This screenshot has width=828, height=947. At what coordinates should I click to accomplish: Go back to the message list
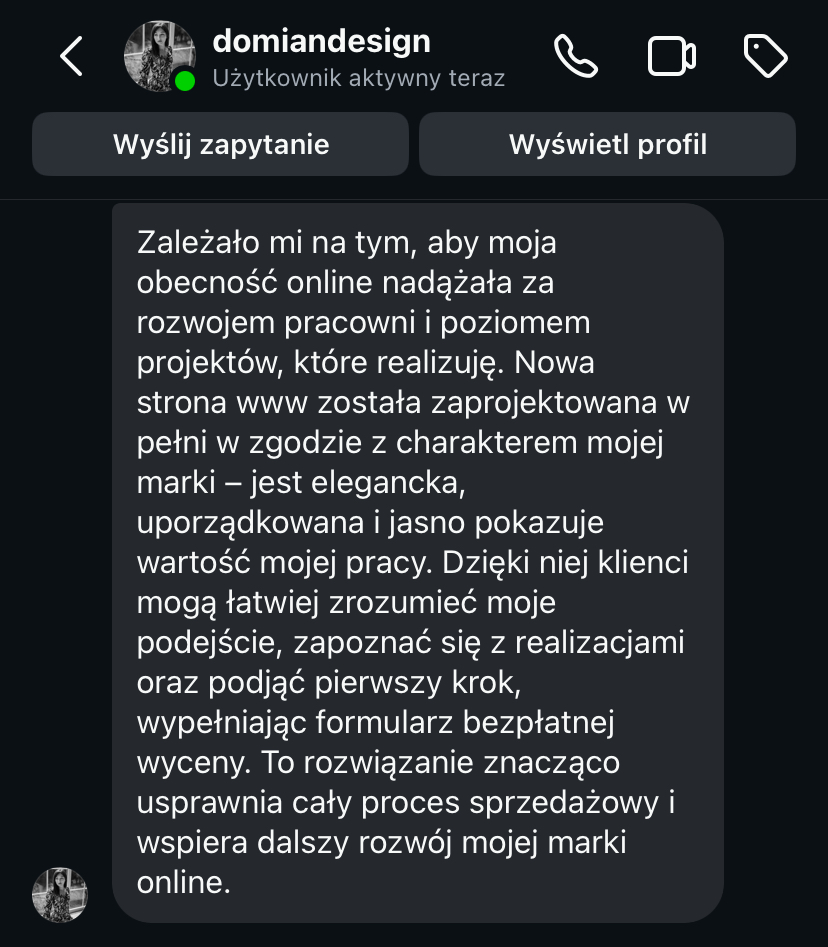click(x=71, y=57)
